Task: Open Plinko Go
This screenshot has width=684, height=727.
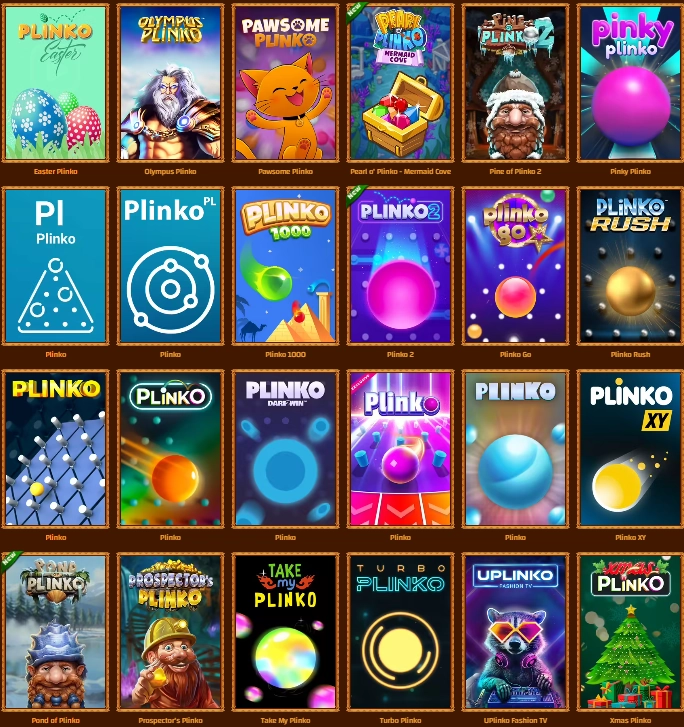Action: [514, 266]
